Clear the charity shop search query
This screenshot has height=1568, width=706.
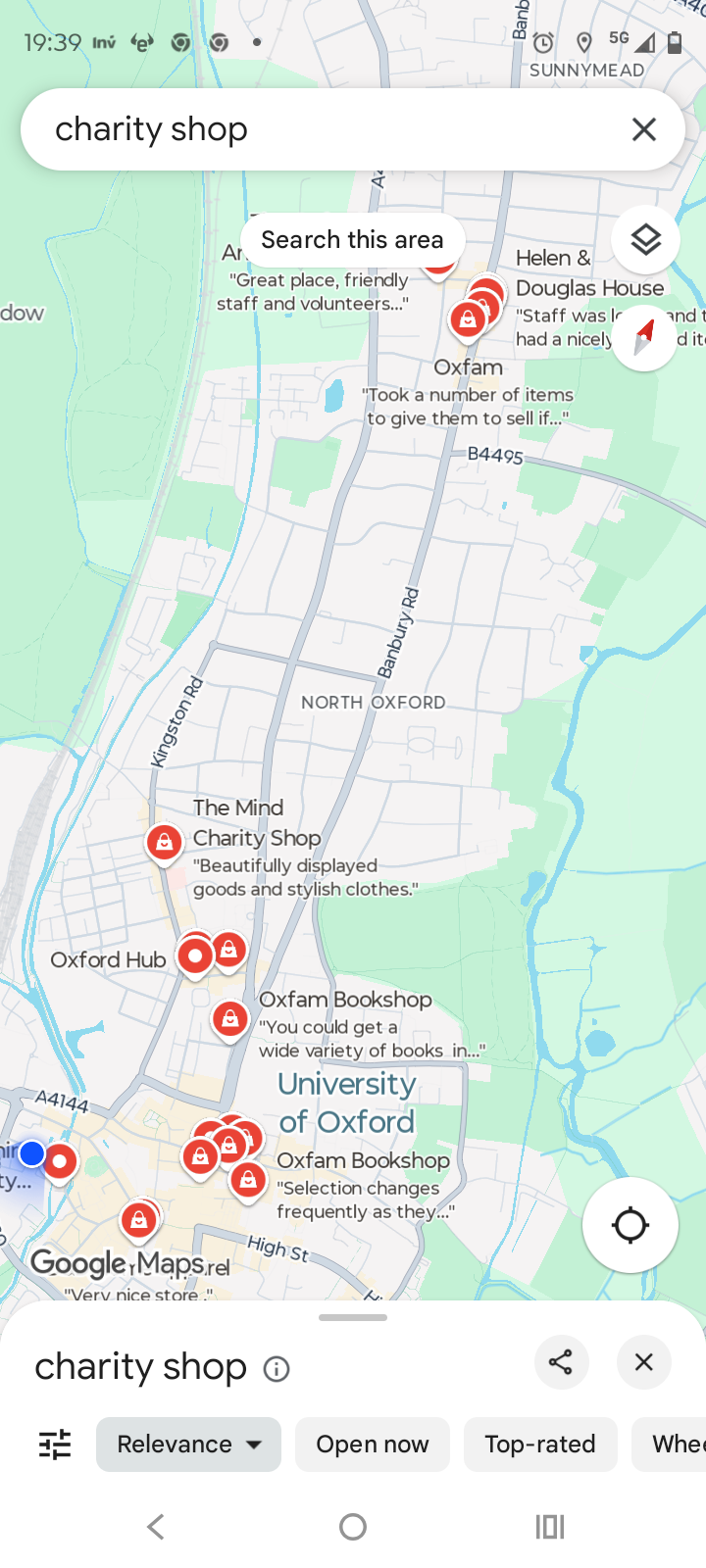pos(643,129)
